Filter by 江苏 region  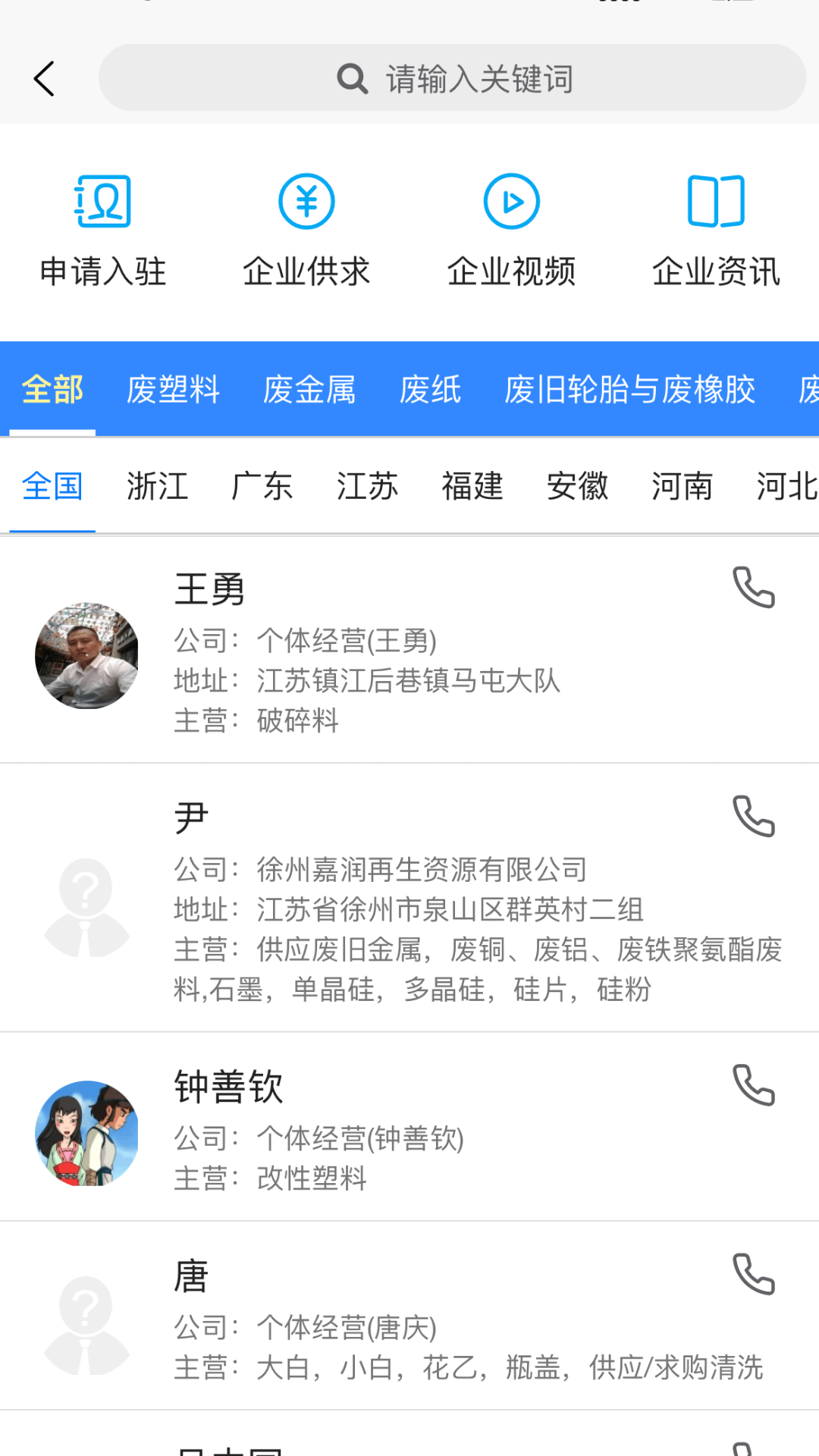tap(367, 486)
